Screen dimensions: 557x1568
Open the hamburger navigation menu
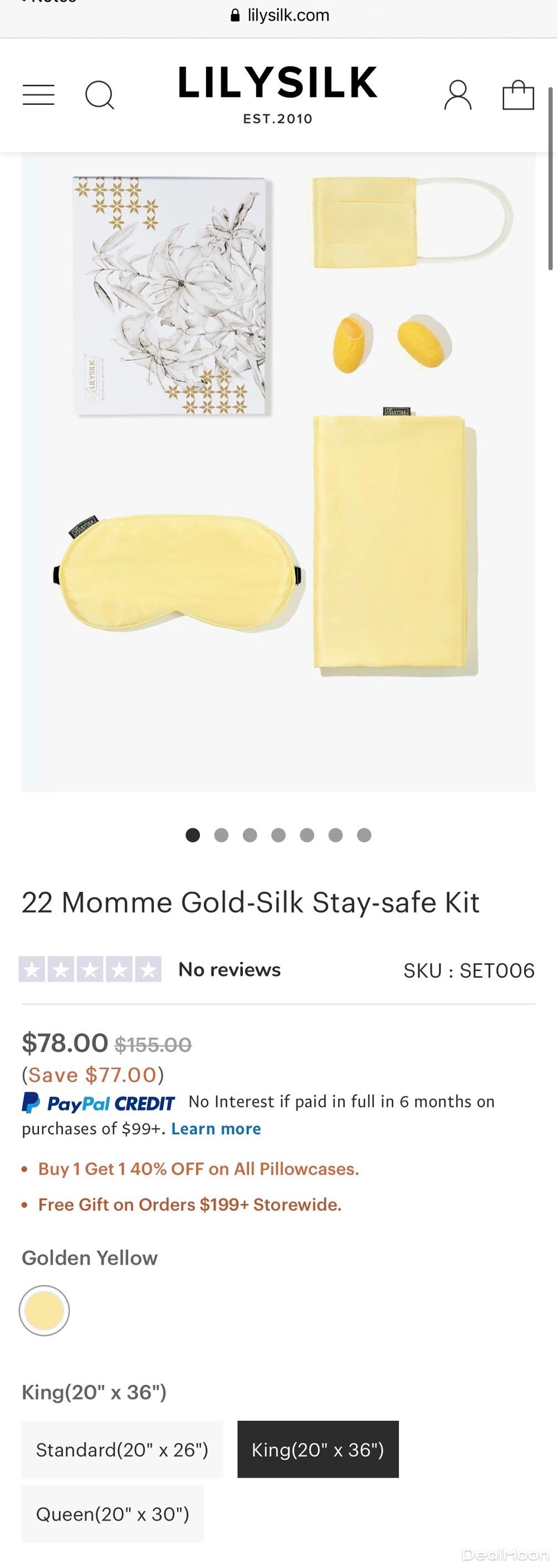[x=38, y=95]
